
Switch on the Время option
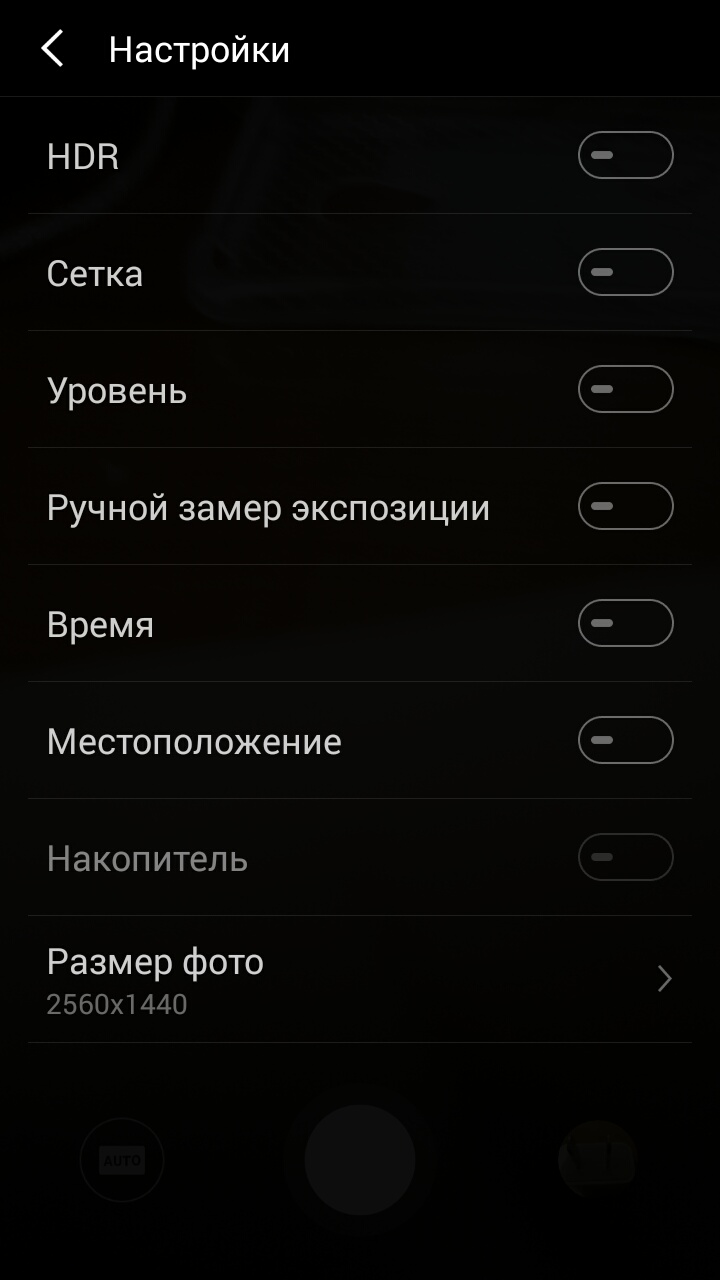(x=625, y=623)
